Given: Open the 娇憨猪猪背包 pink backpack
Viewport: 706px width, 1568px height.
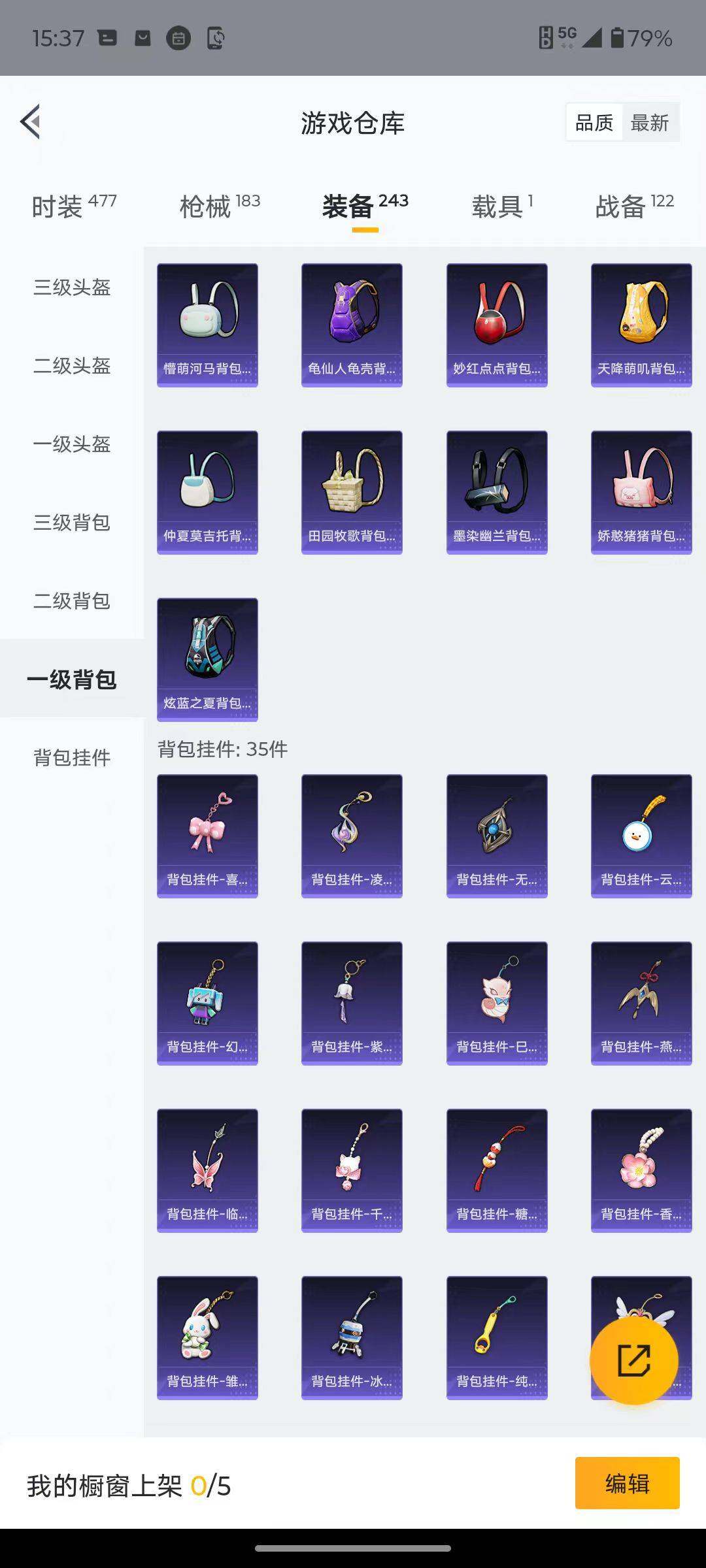Looking at the screenshot, I should (x=641, y=493).
